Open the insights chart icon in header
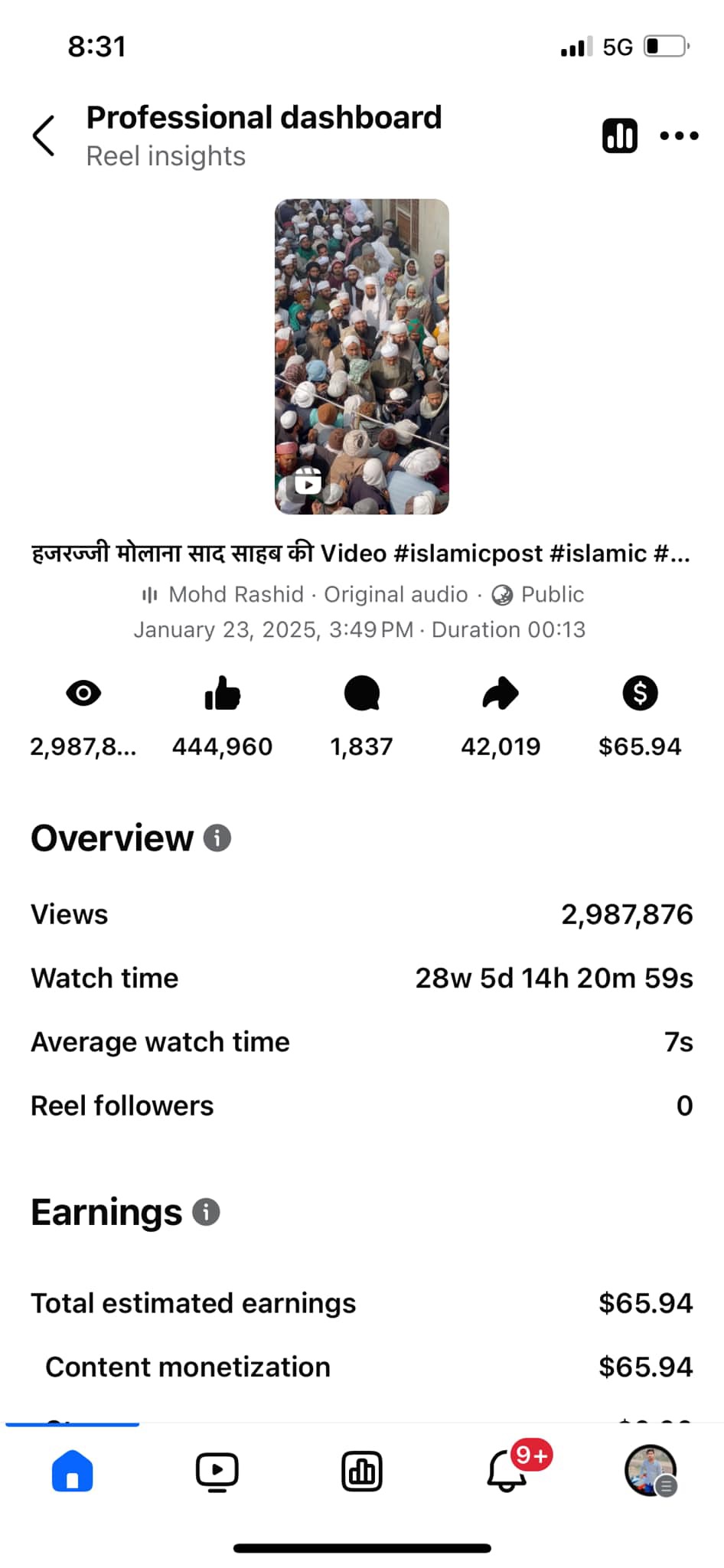The image size is (724, 1568). pos(619,136)
